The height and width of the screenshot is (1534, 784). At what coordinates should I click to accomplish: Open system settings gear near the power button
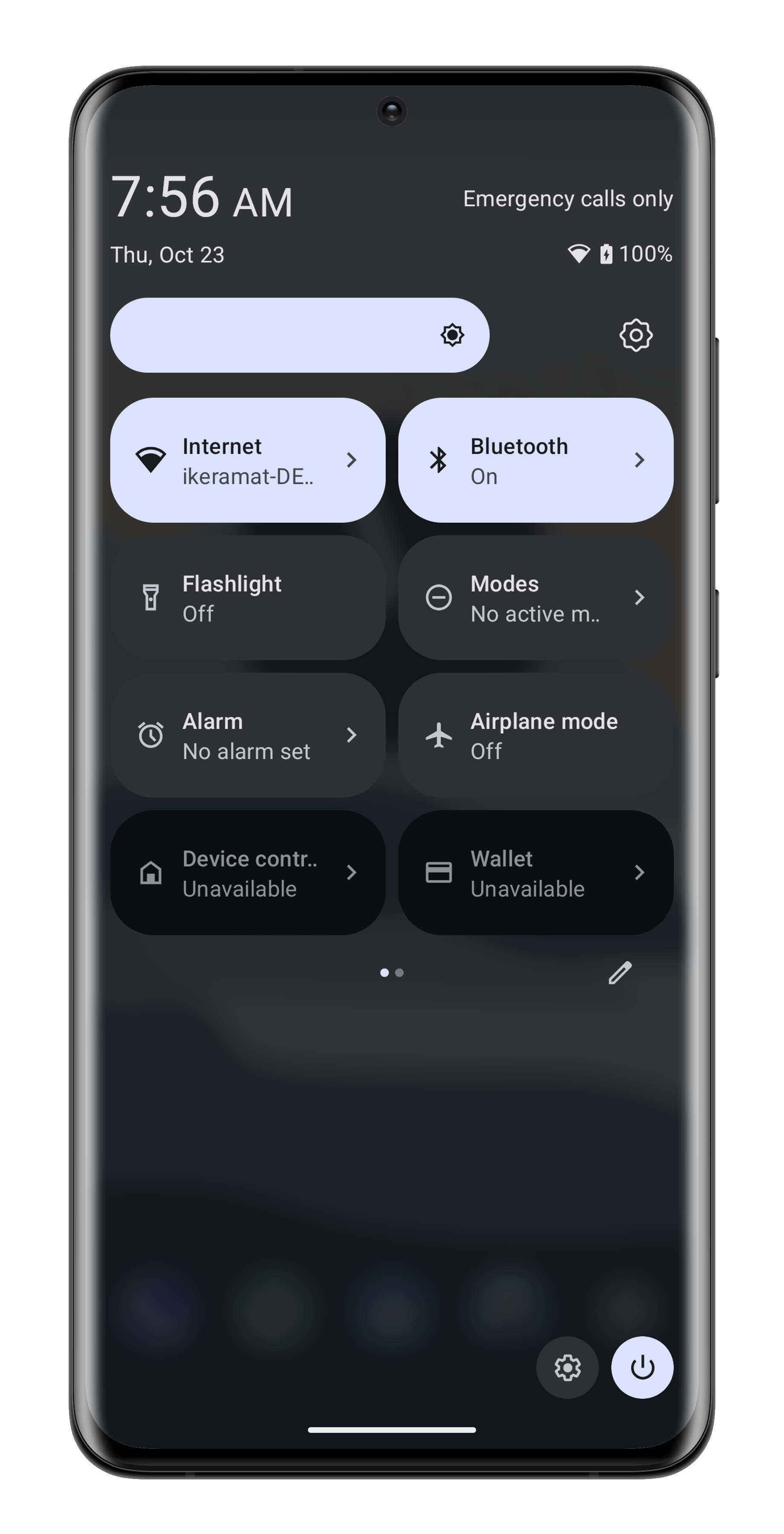(x=567, y=1367)
